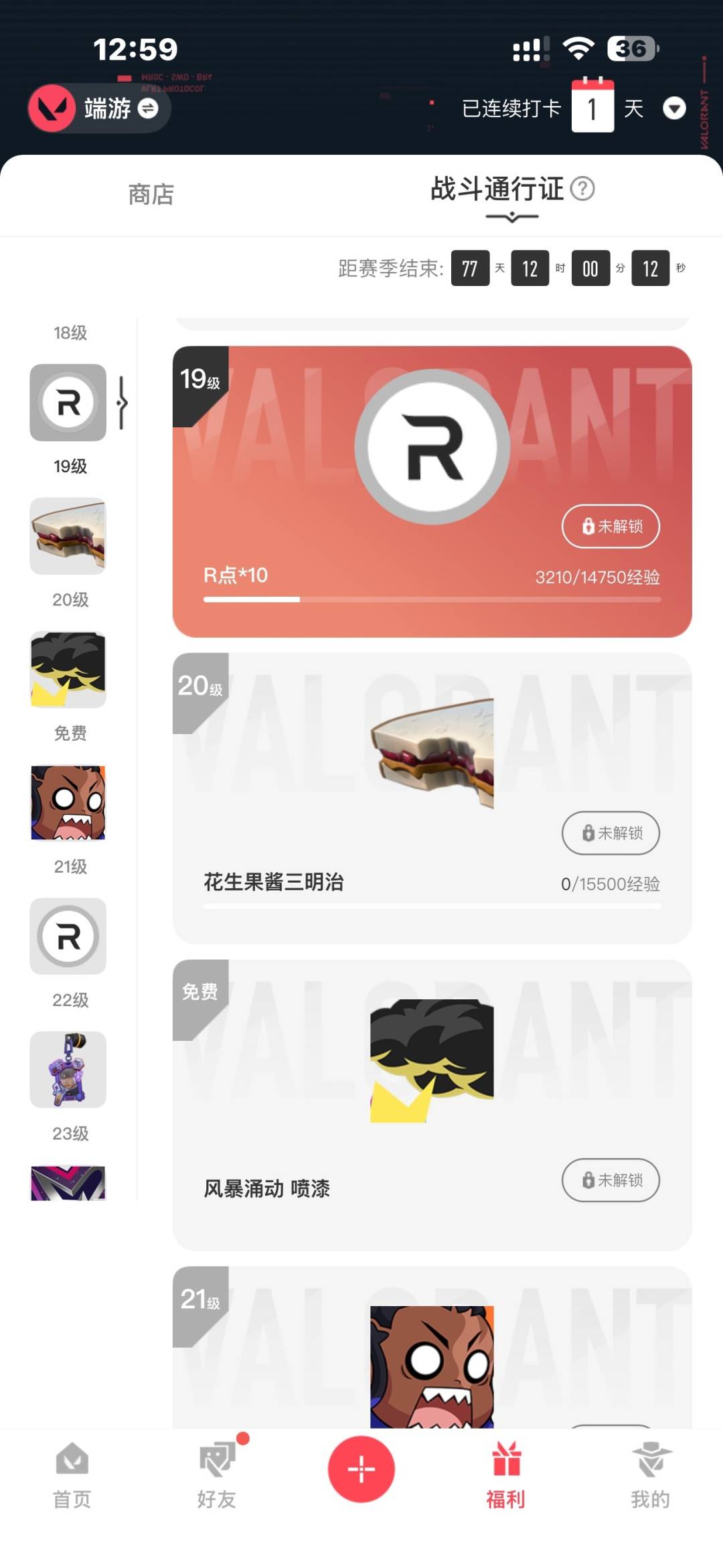Tap the 未解锁 lock on level 19 R points
The height and width of the screenshot is (1568, 723).
[610, 527]
